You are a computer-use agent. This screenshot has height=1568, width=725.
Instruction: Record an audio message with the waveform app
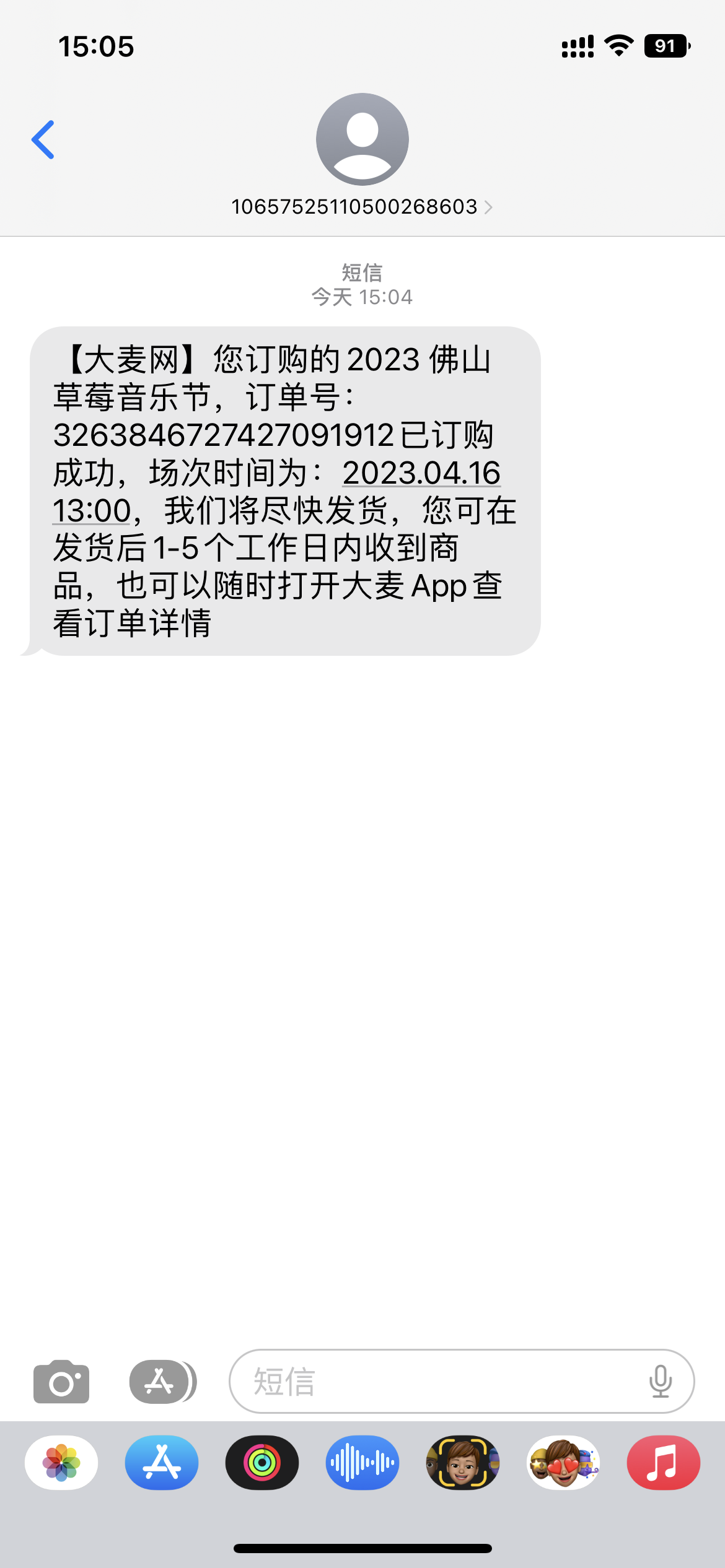(x=362, y=1463)
